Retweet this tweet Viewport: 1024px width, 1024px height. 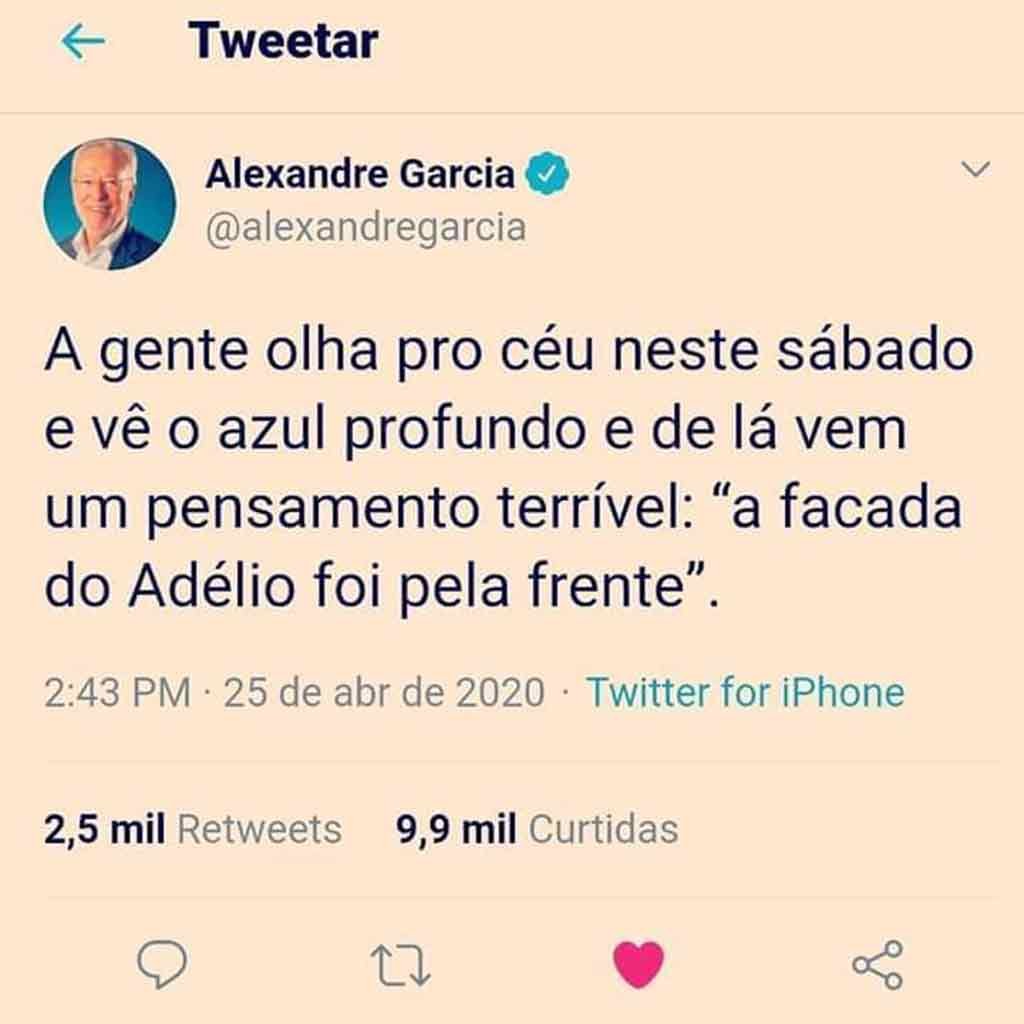click(x=401, y=965)
